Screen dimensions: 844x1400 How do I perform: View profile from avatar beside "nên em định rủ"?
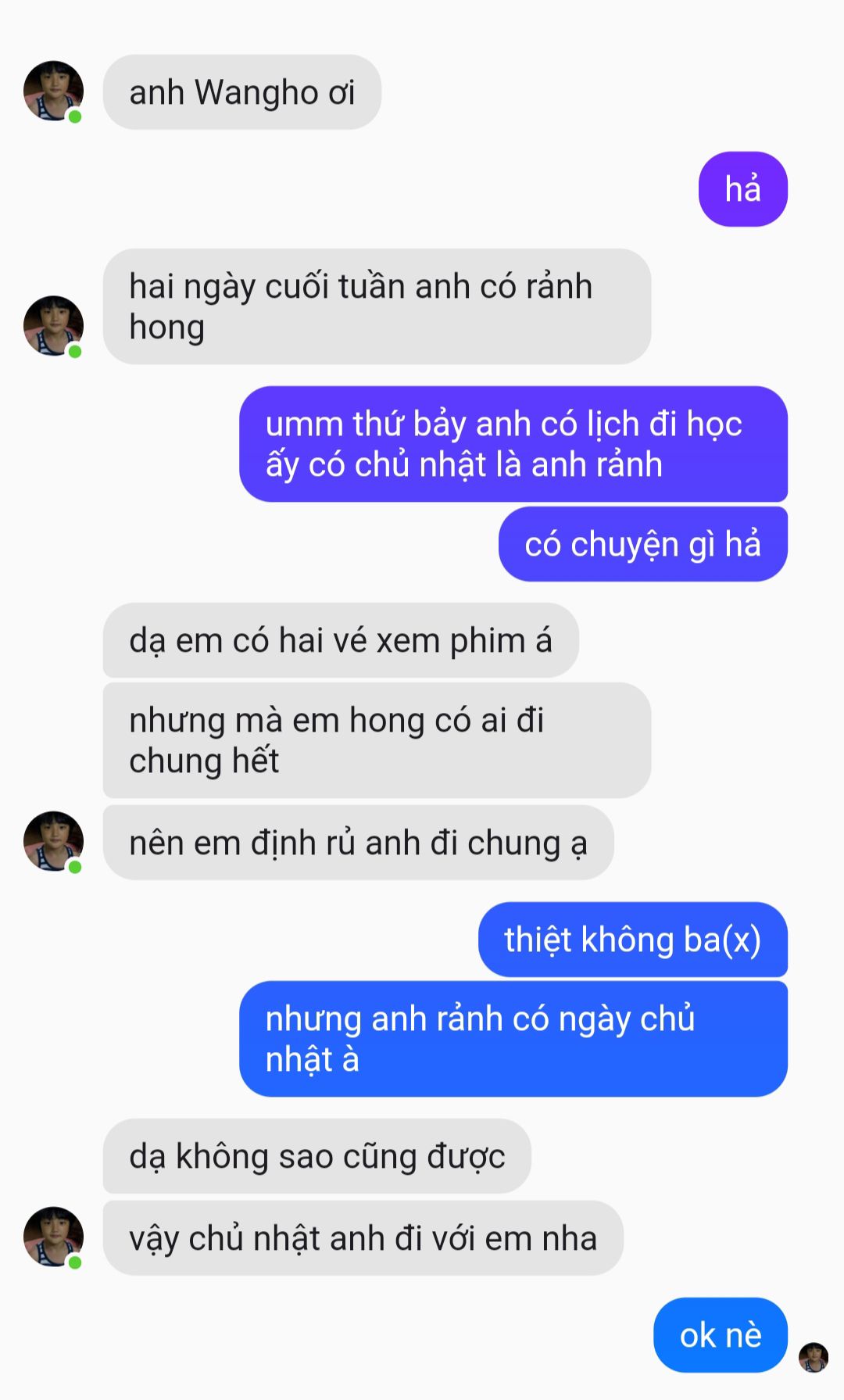[53, 842]
